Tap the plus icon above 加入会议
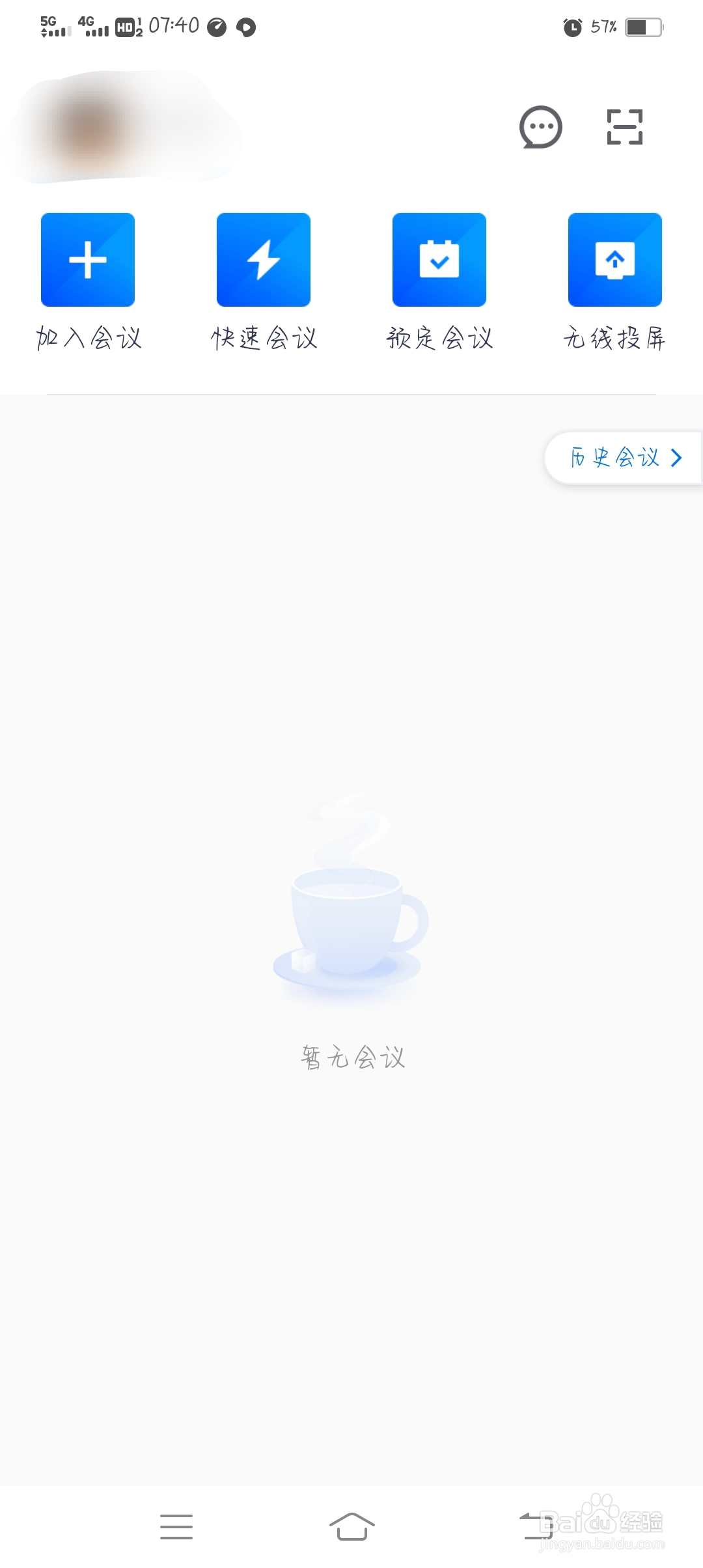 tap(87, 259)
